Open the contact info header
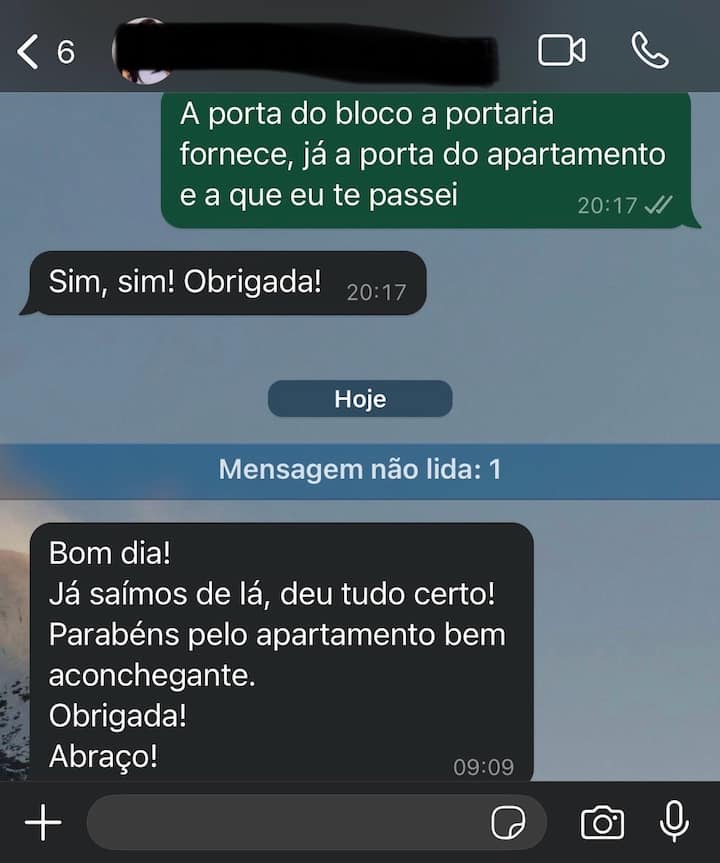720x863 pixels. click(x=310, y=51)
